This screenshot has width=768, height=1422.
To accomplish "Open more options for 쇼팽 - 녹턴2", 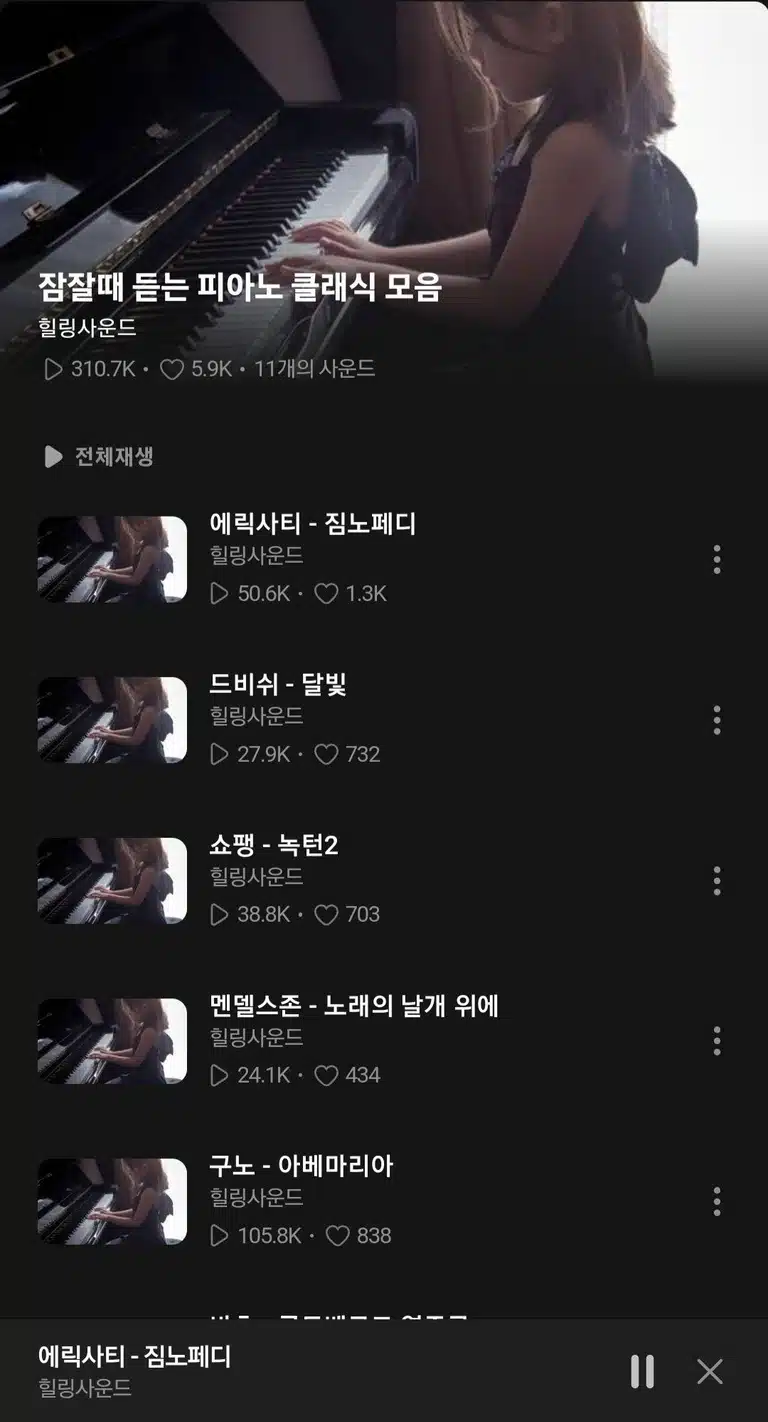I will (x=716, y=881).
